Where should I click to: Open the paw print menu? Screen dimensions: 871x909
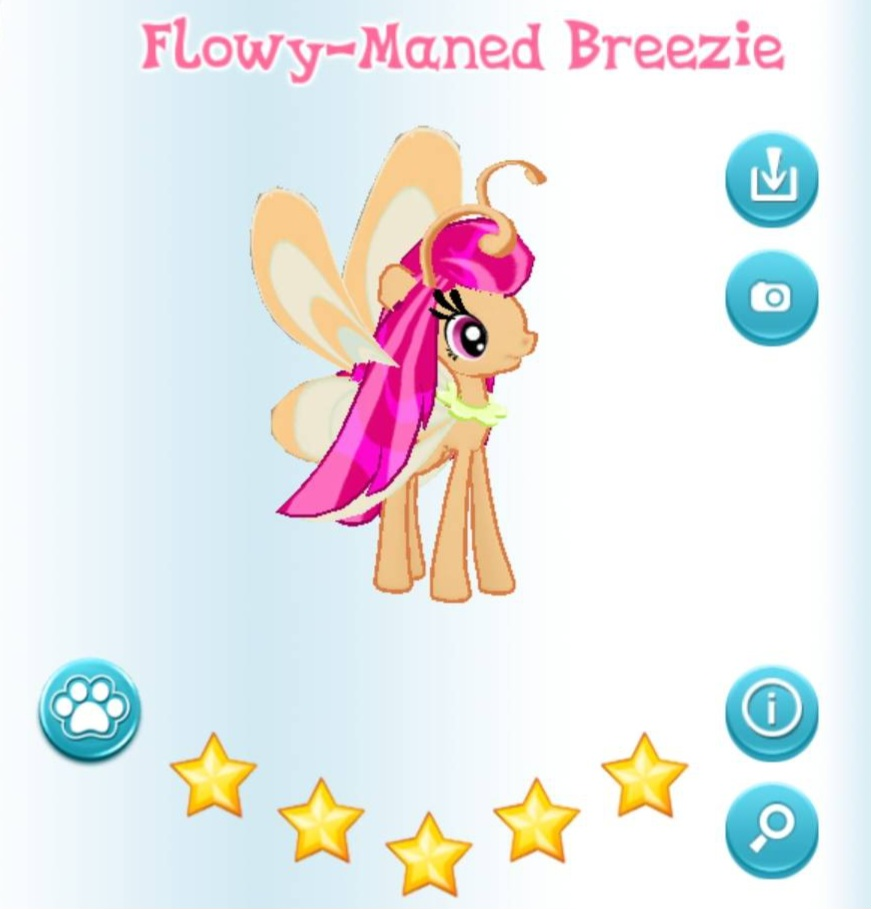[90, 709]
